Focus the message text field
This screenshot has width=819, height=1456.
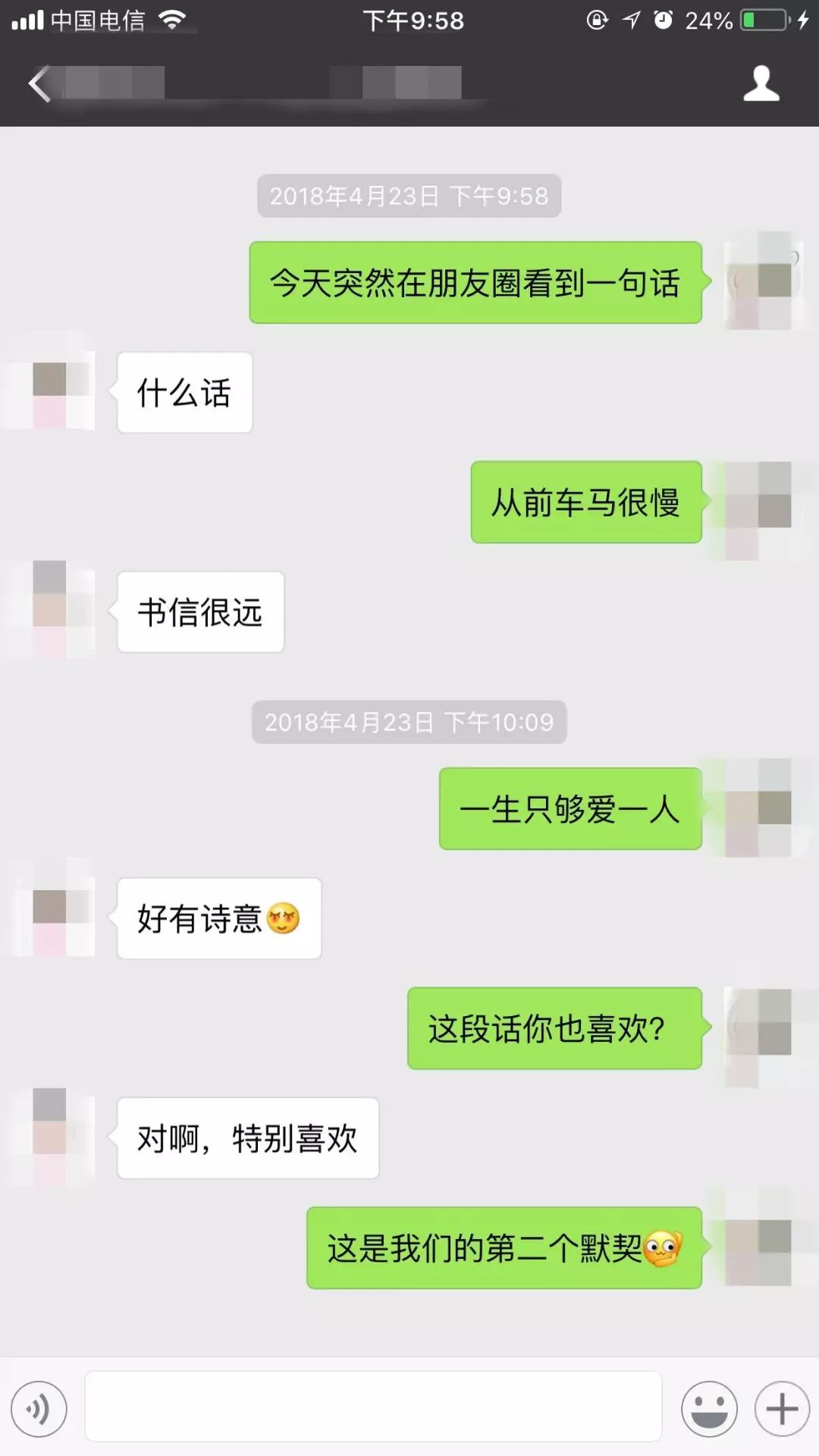[x=373, y=1407]
